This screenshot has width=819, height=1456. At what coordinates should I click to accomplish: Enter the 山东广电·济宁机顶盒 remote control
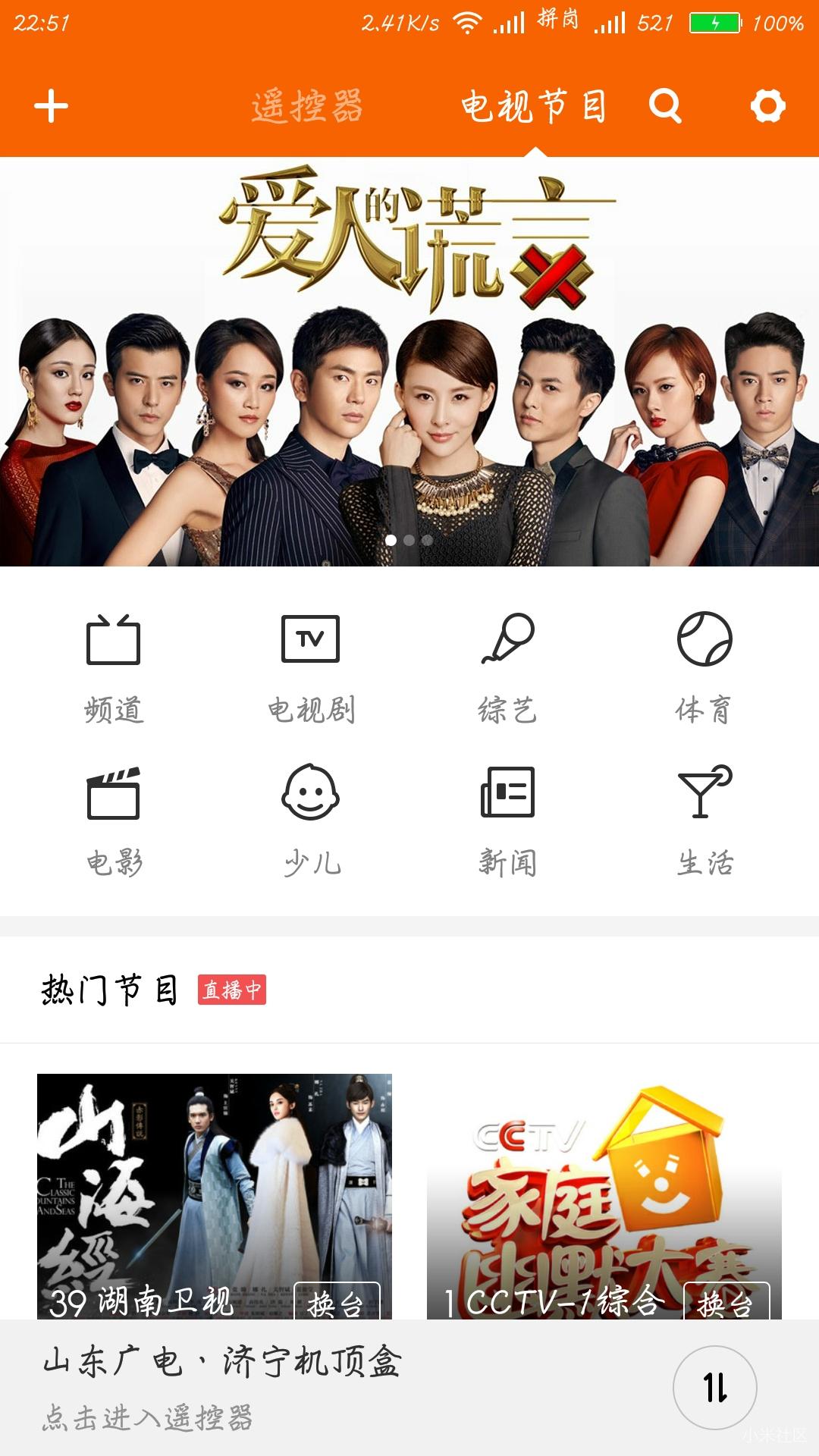(x=223, y=1387)
